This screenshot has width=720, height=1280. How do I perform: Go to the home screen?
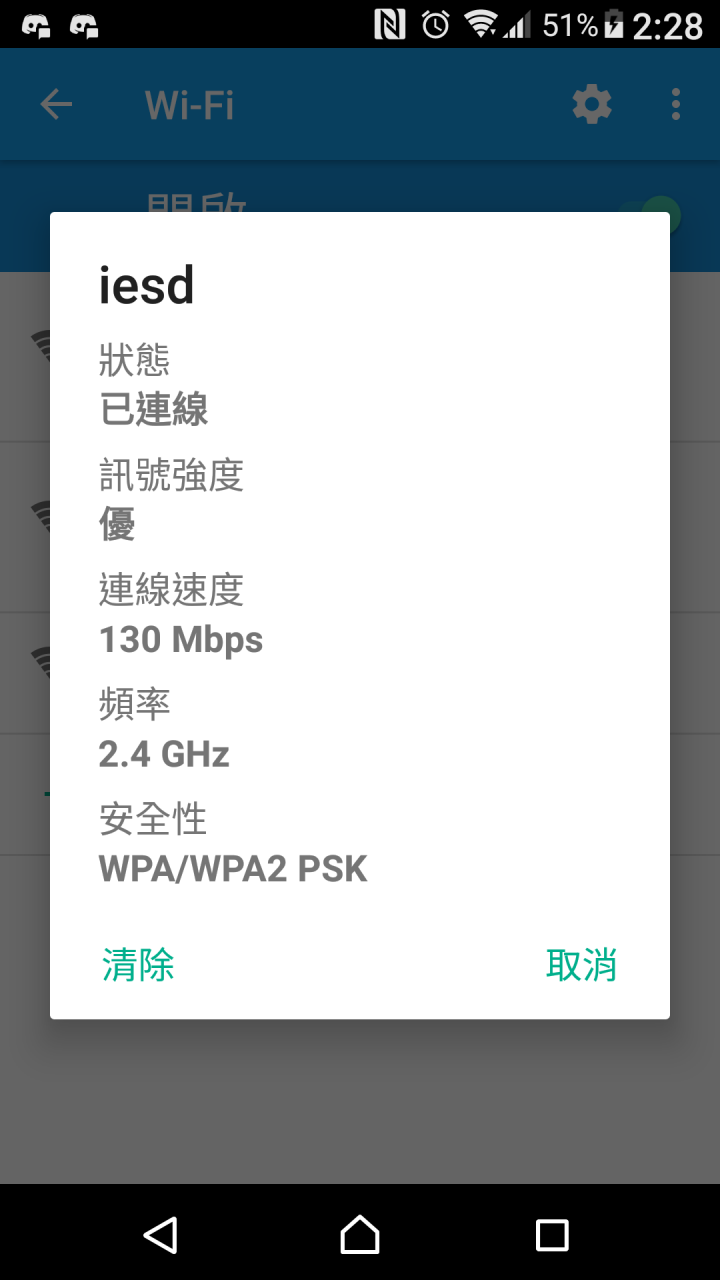coord(360,1235)
